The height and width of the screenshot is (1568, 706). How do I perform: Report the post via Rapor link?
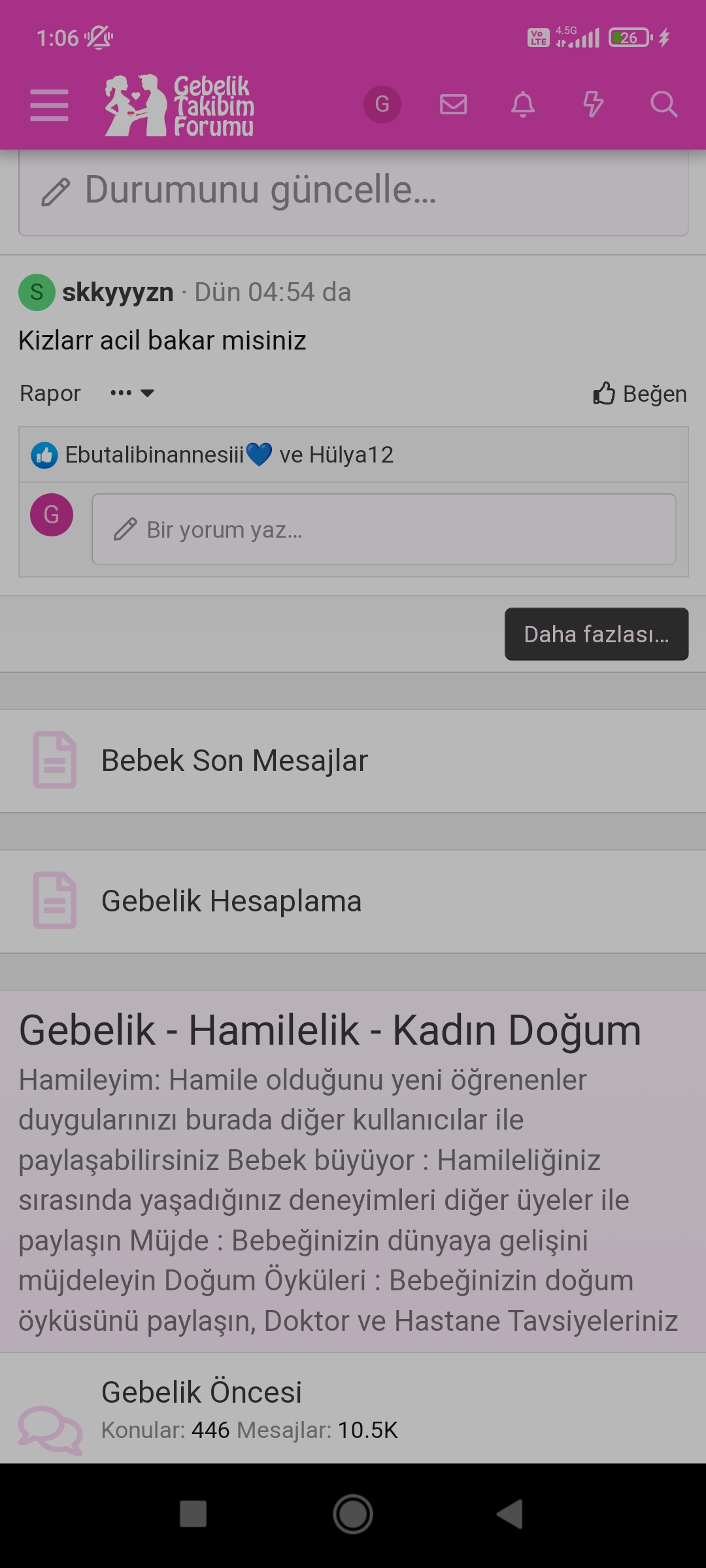coord(49,393)
